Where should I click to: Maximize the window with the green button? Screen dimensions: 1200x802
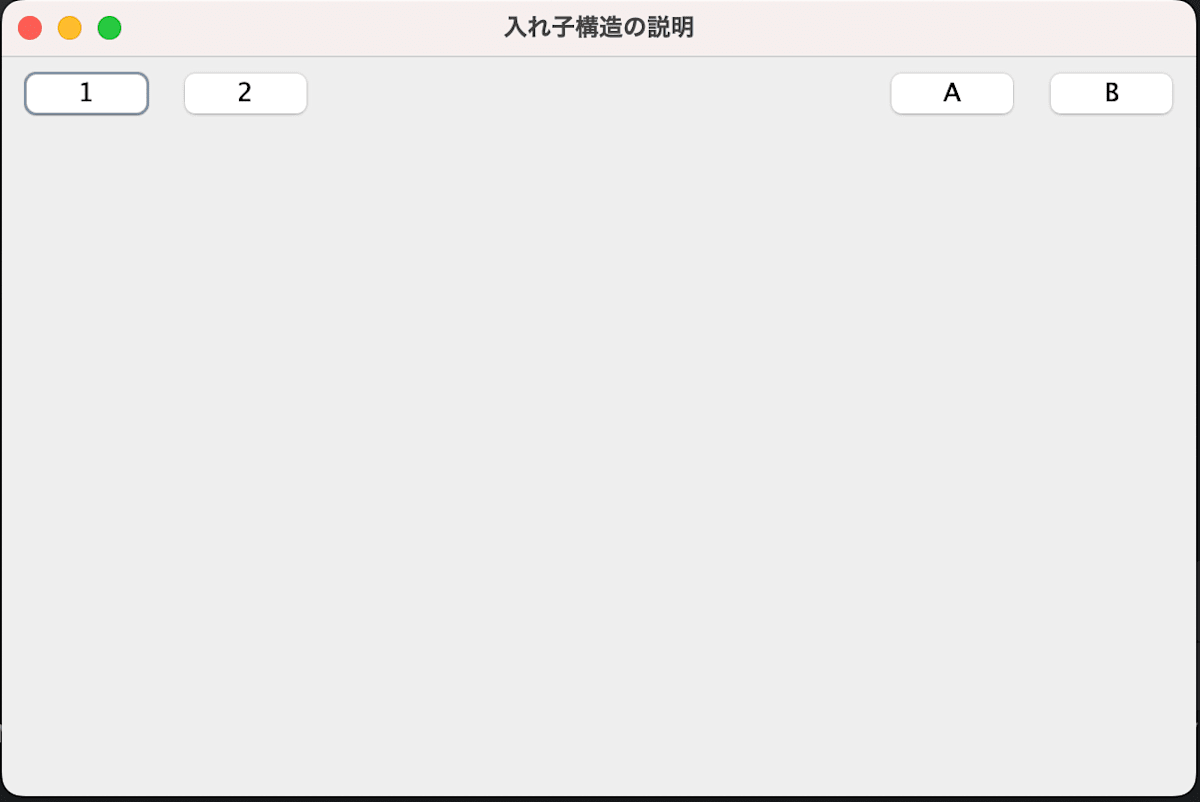tap(109, 28)
